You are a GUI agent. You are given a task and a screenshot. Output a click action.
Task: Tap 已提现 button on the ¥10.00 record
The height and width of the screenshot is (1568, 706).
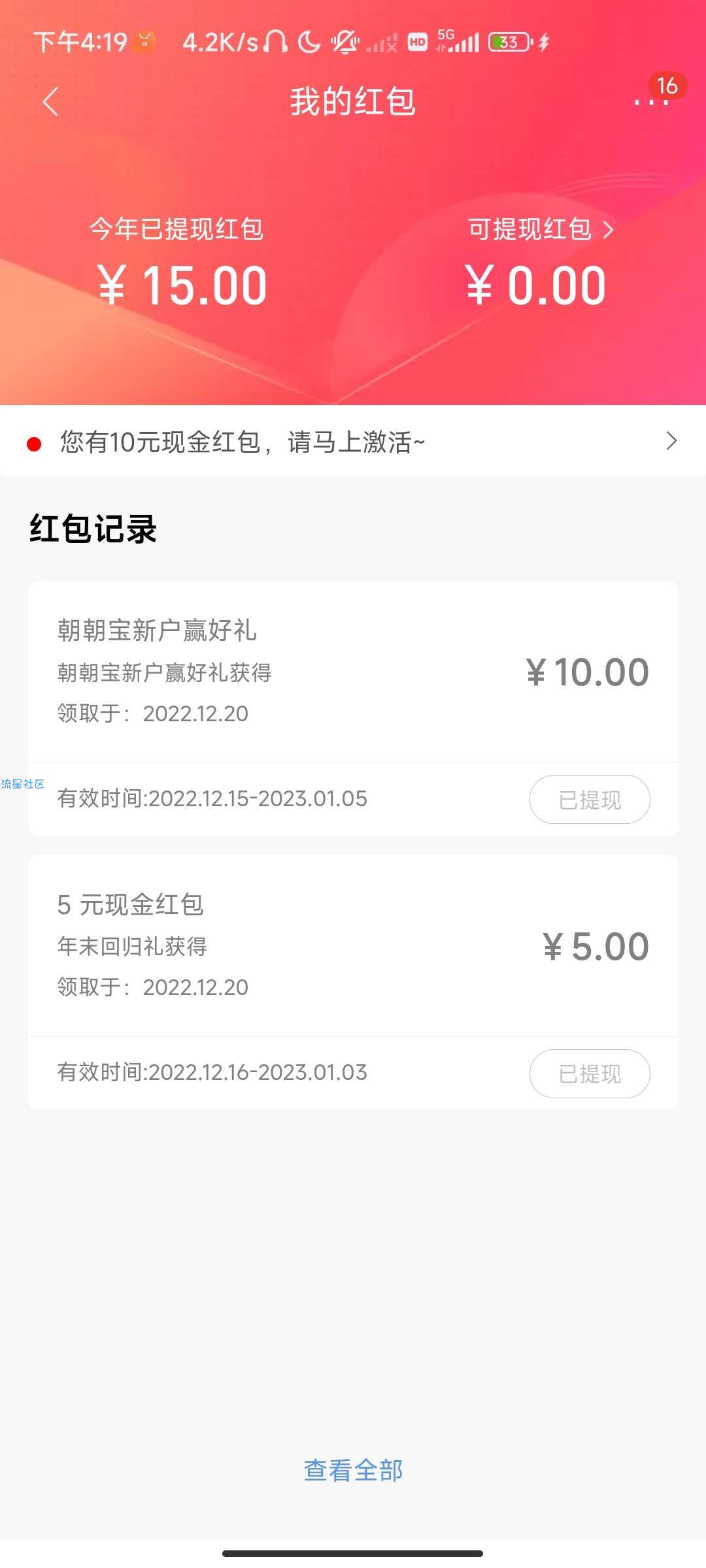pyautogui.click(x=590, y=799)
